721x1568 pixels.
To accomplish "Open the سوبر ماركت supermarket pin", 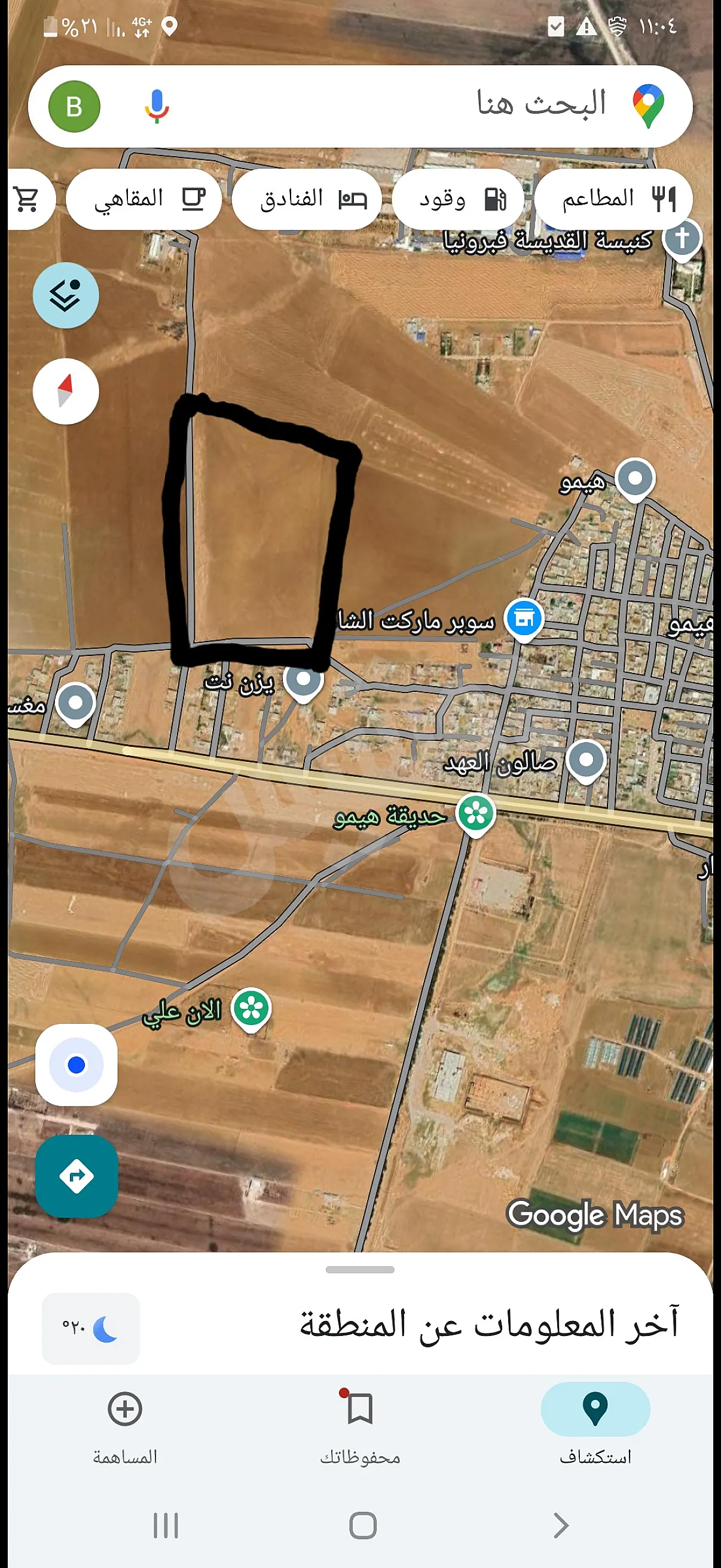I will (x=524, y=618).
